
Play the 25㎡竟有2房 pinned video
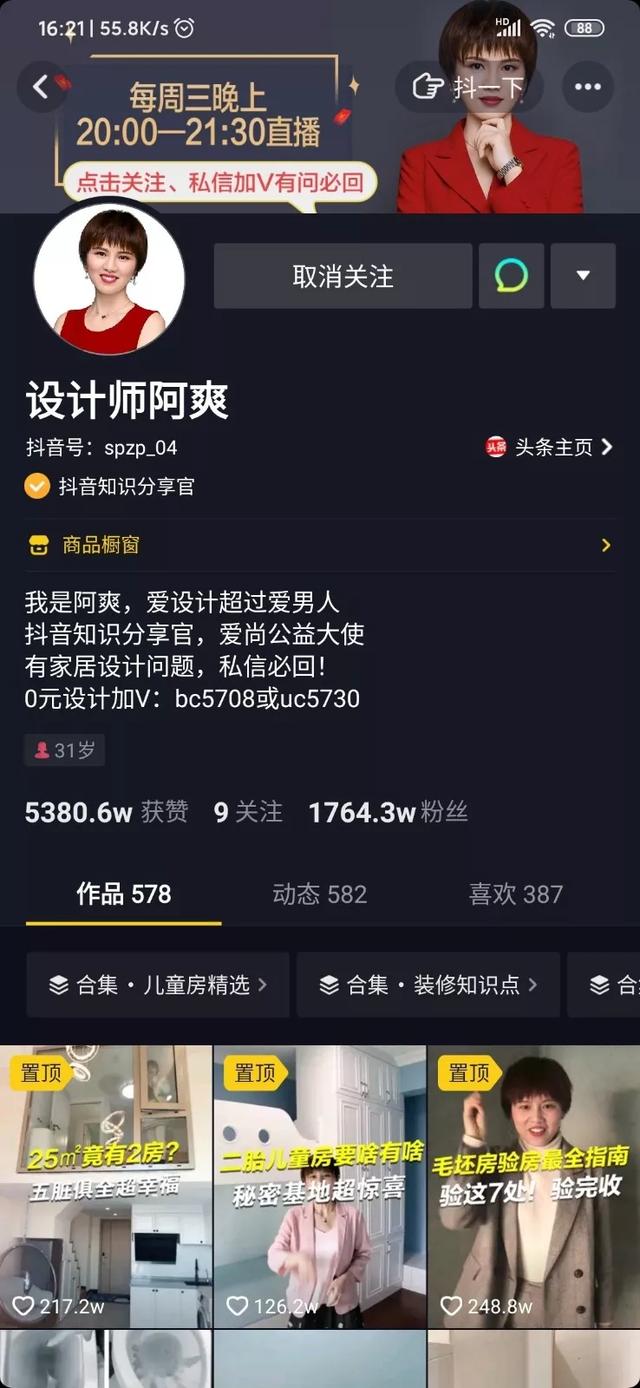pyautogui.click(x=105, y=1186)
